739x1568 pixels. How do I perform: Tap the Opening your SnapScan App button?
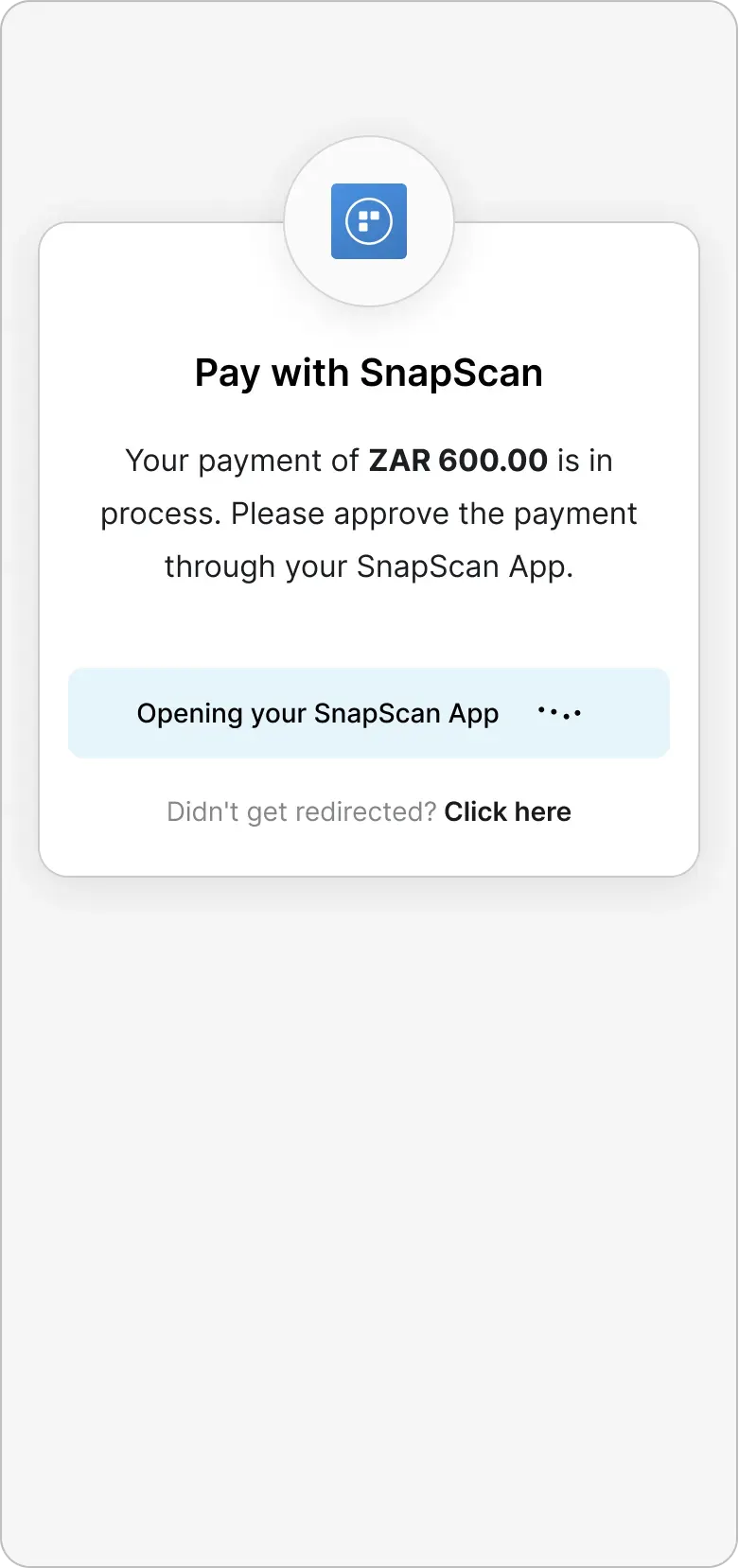click(368, 713)
